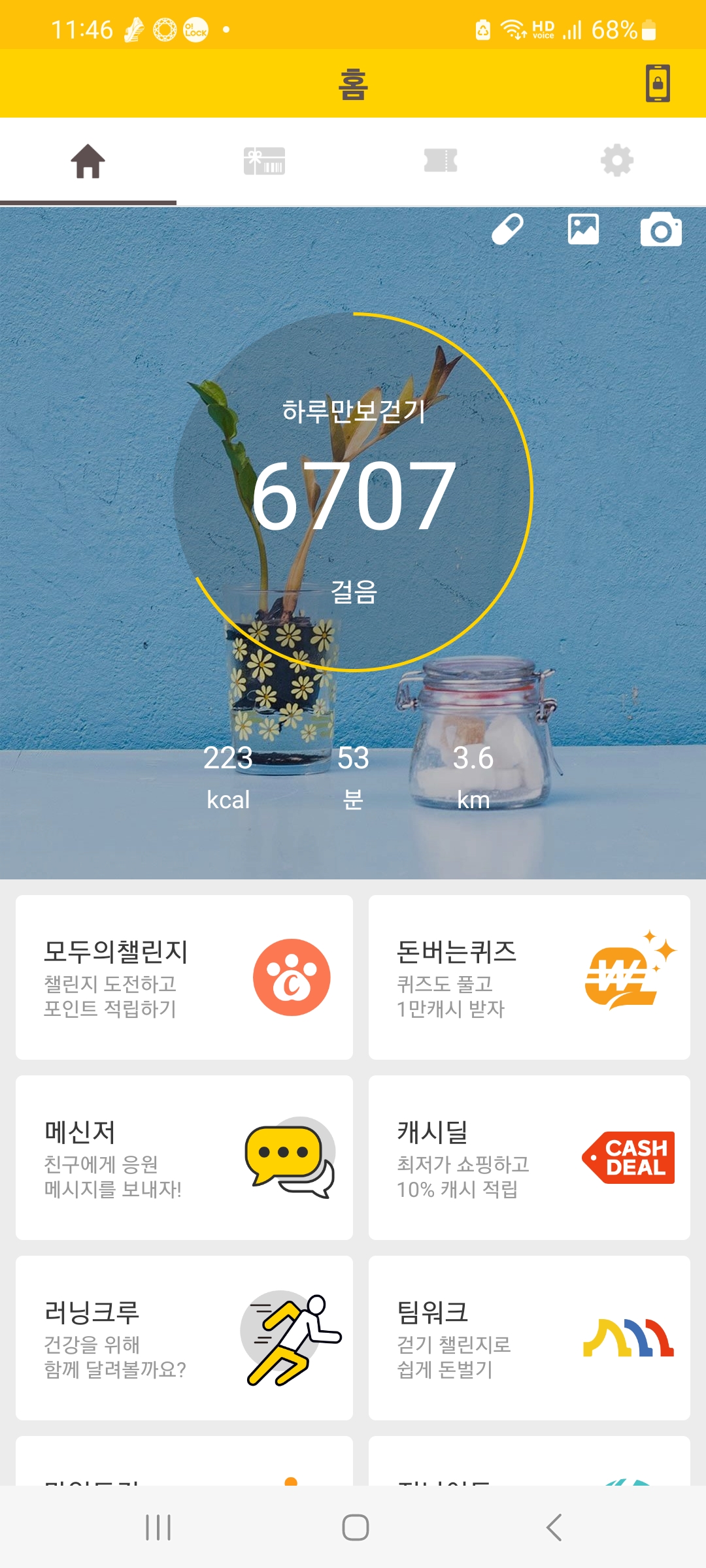The image size is (706, 1568).
Task: Tap the eraser icon on background photo
Action: pos(508,229)
